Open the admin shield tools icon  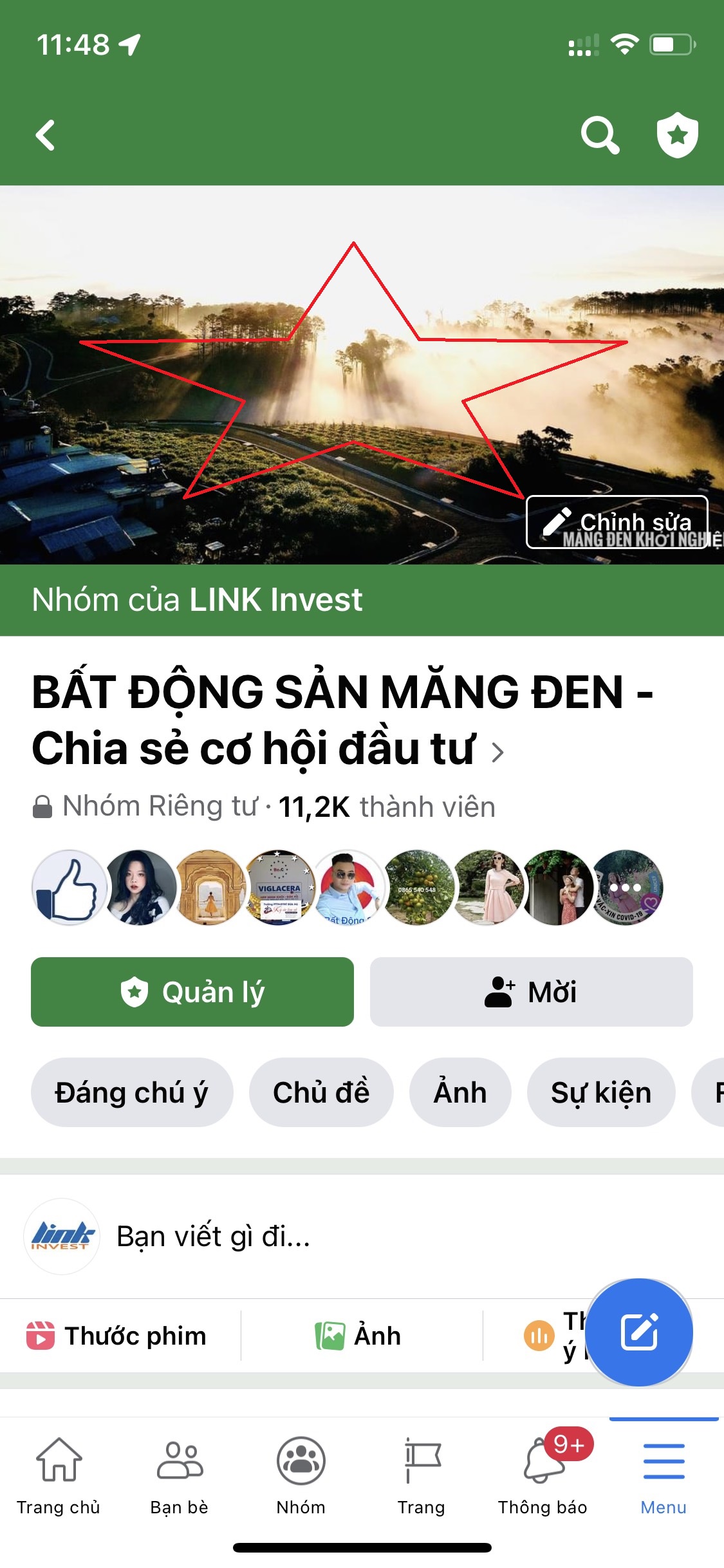click(x=677, y=135)
